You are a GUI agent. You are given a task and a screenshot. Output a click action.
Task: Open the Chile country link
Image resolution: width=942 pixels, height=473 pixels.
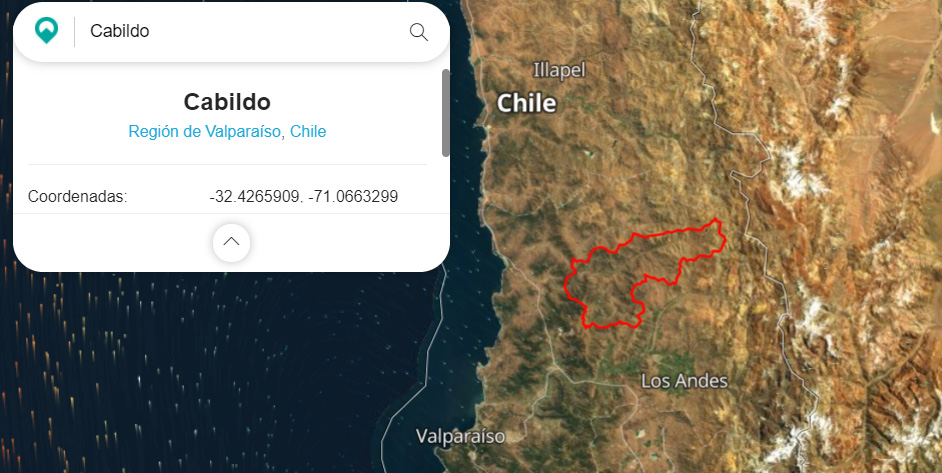point(308,132)
